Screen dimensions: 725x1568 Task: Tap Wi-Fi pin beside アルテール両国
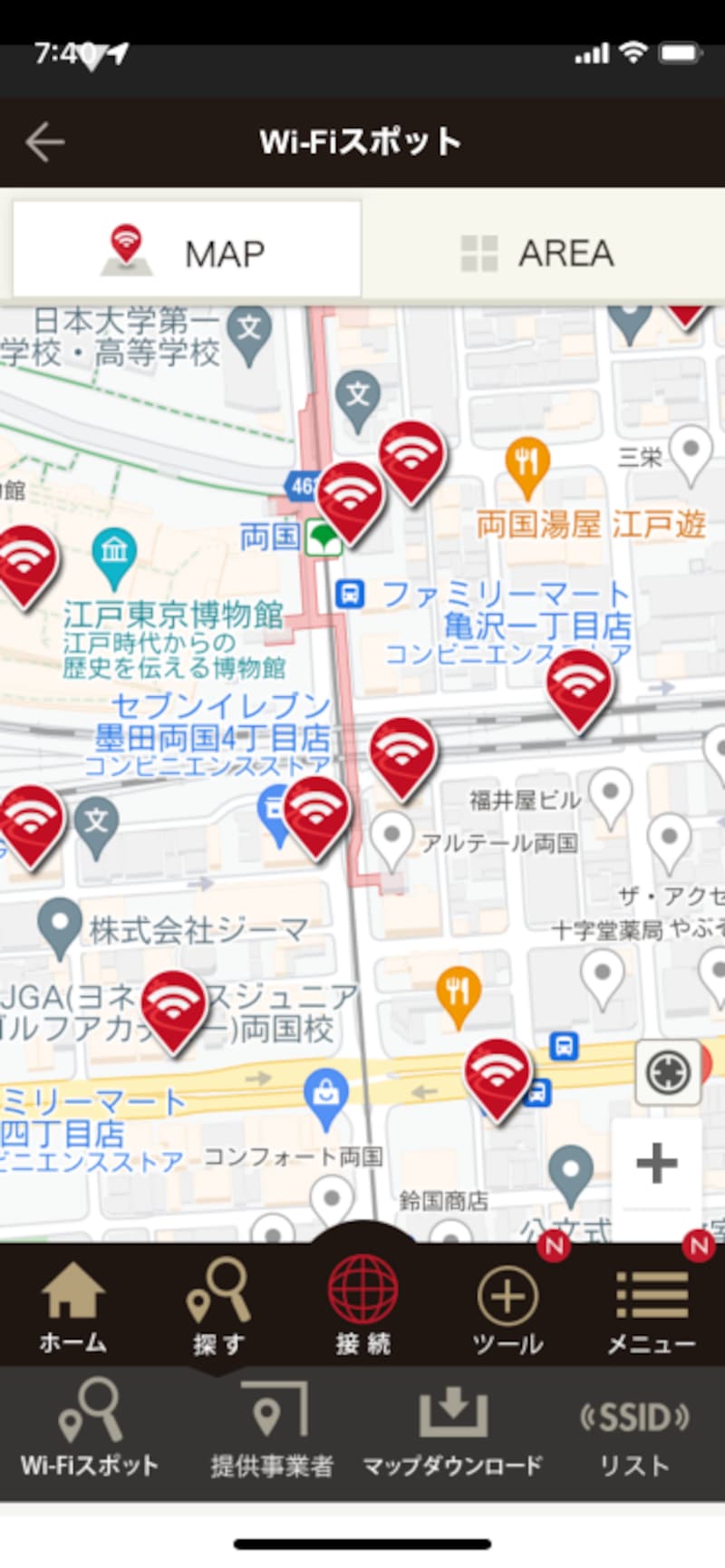[402, 751]
